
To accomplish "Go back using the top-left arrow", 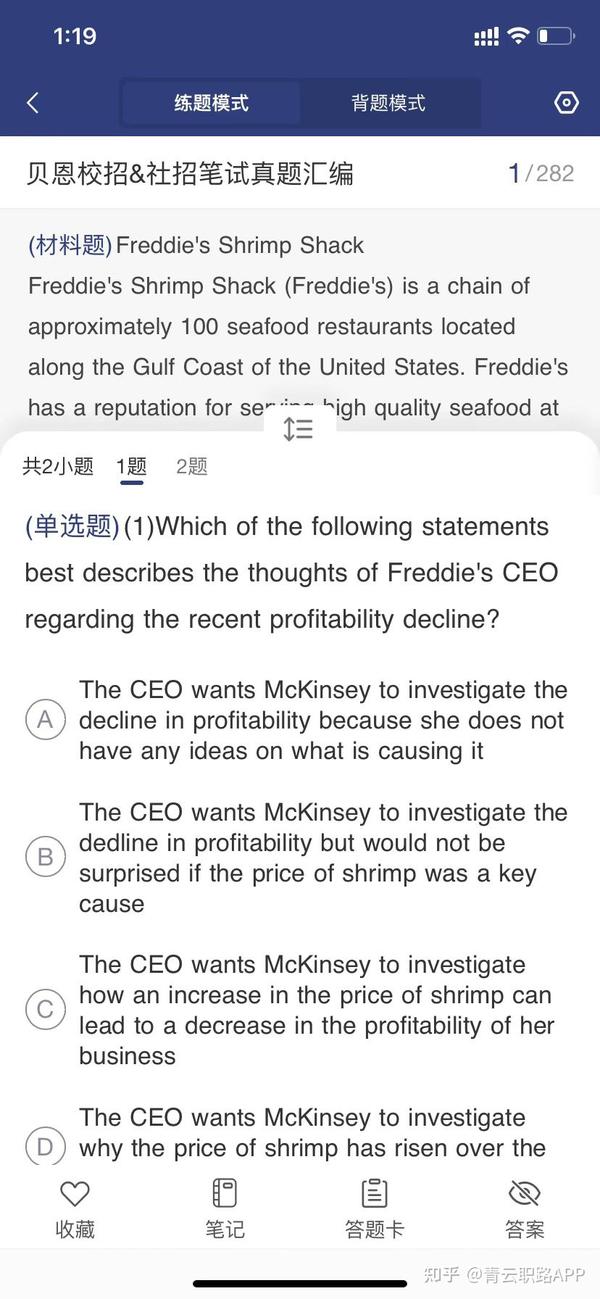I will pyautogui.click(x=33, y=103).
